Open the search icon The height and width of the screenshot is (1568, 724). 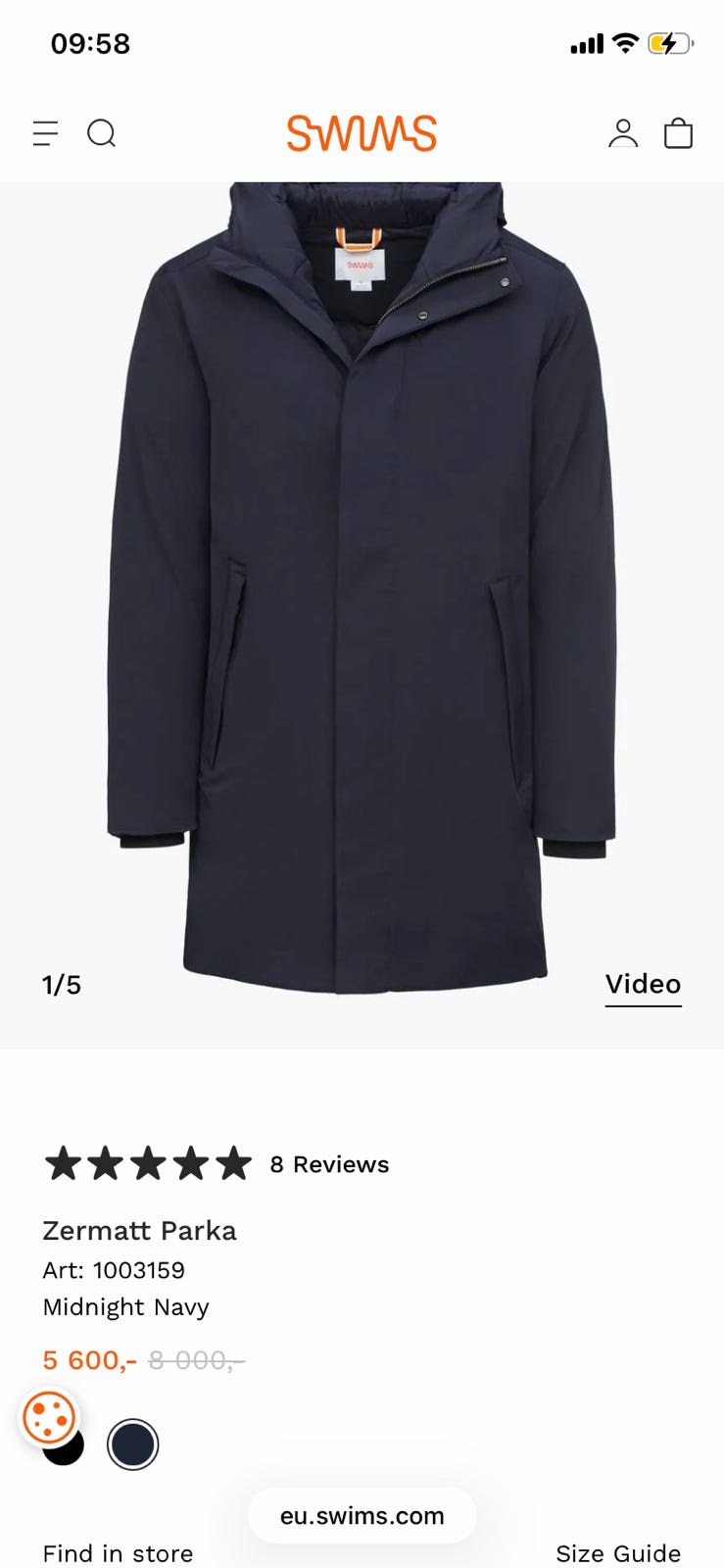(x=101, y=133)
